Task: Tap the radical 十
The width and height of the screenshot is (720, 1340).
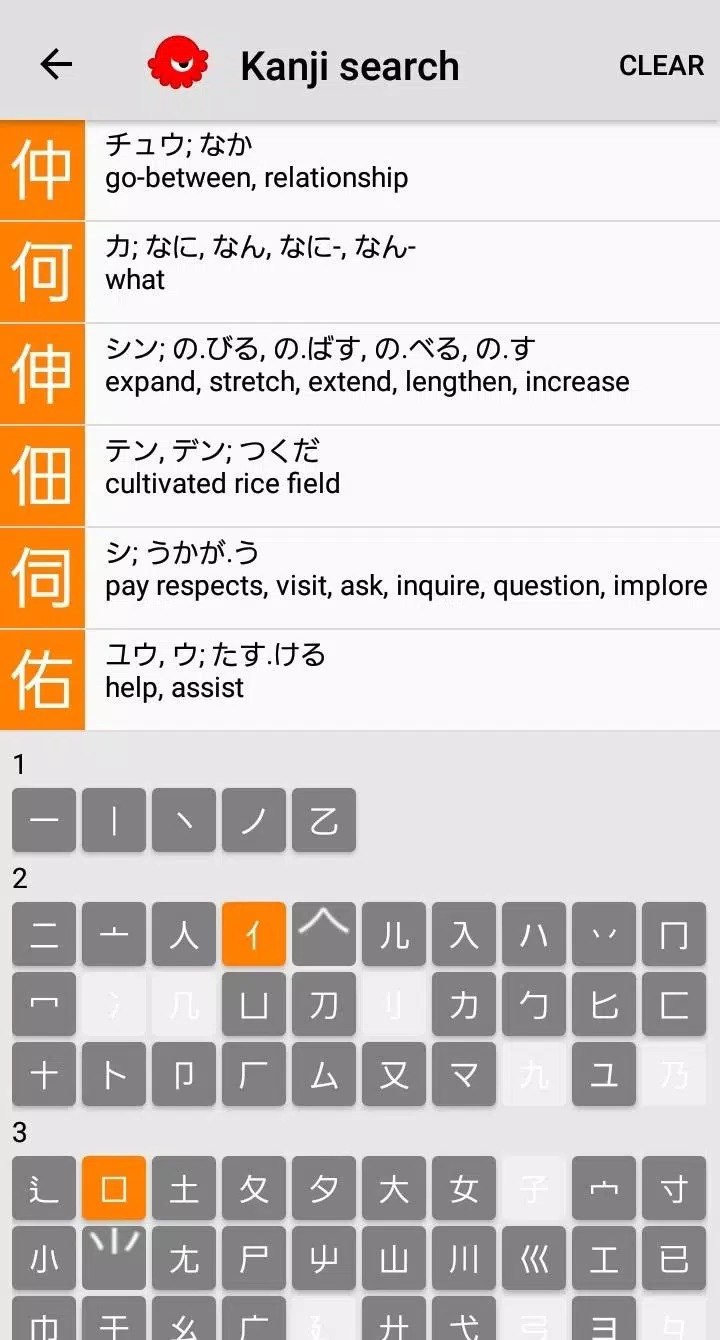Action: pyautogui.click(x=44, y=1074)
